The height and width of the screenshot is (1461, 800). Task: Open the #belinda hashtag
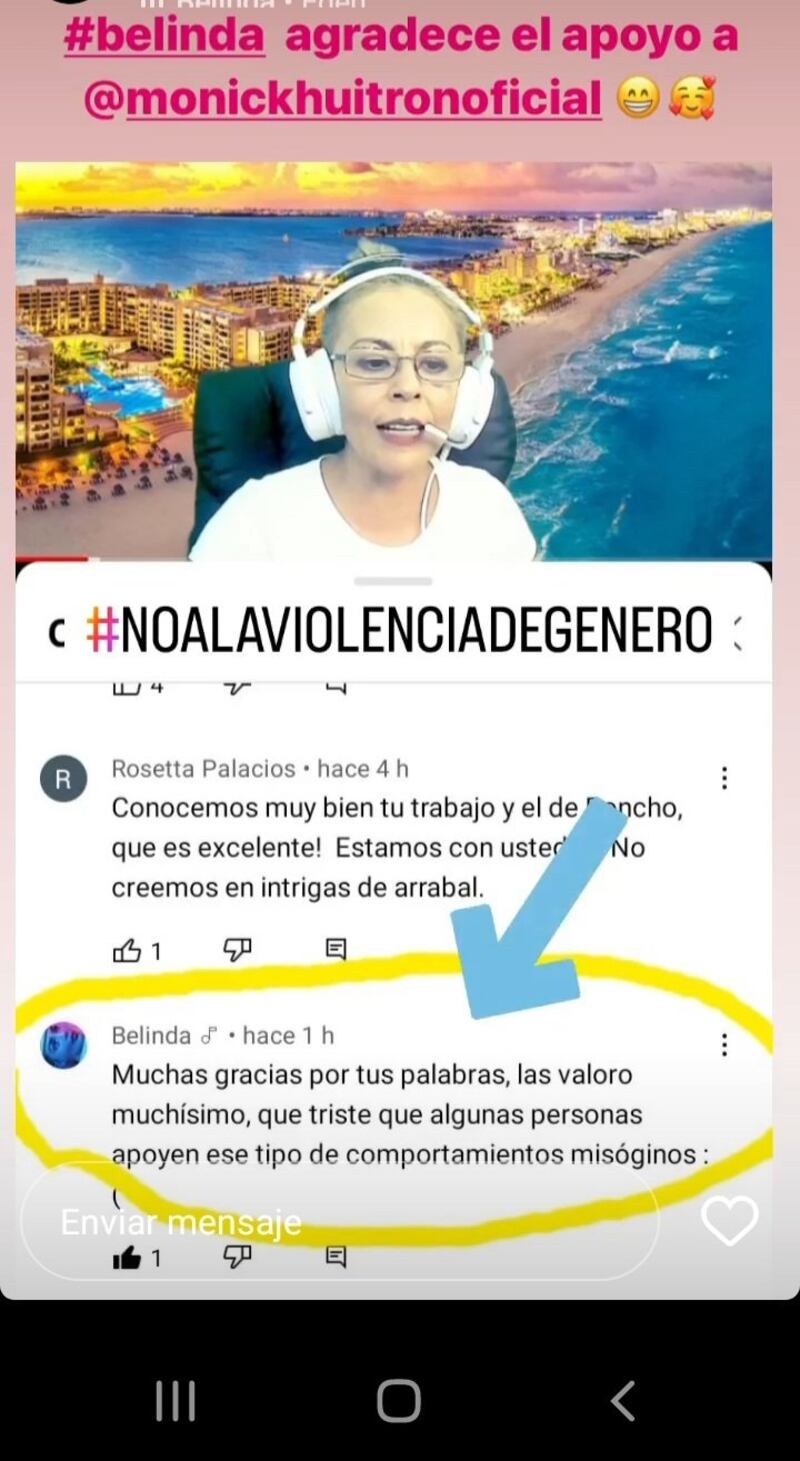[x=164, y=37]
